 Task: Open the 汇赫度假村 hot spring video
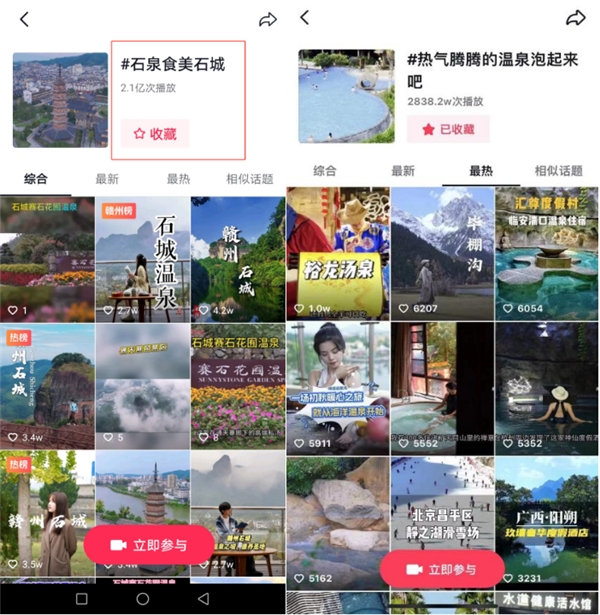547,252
